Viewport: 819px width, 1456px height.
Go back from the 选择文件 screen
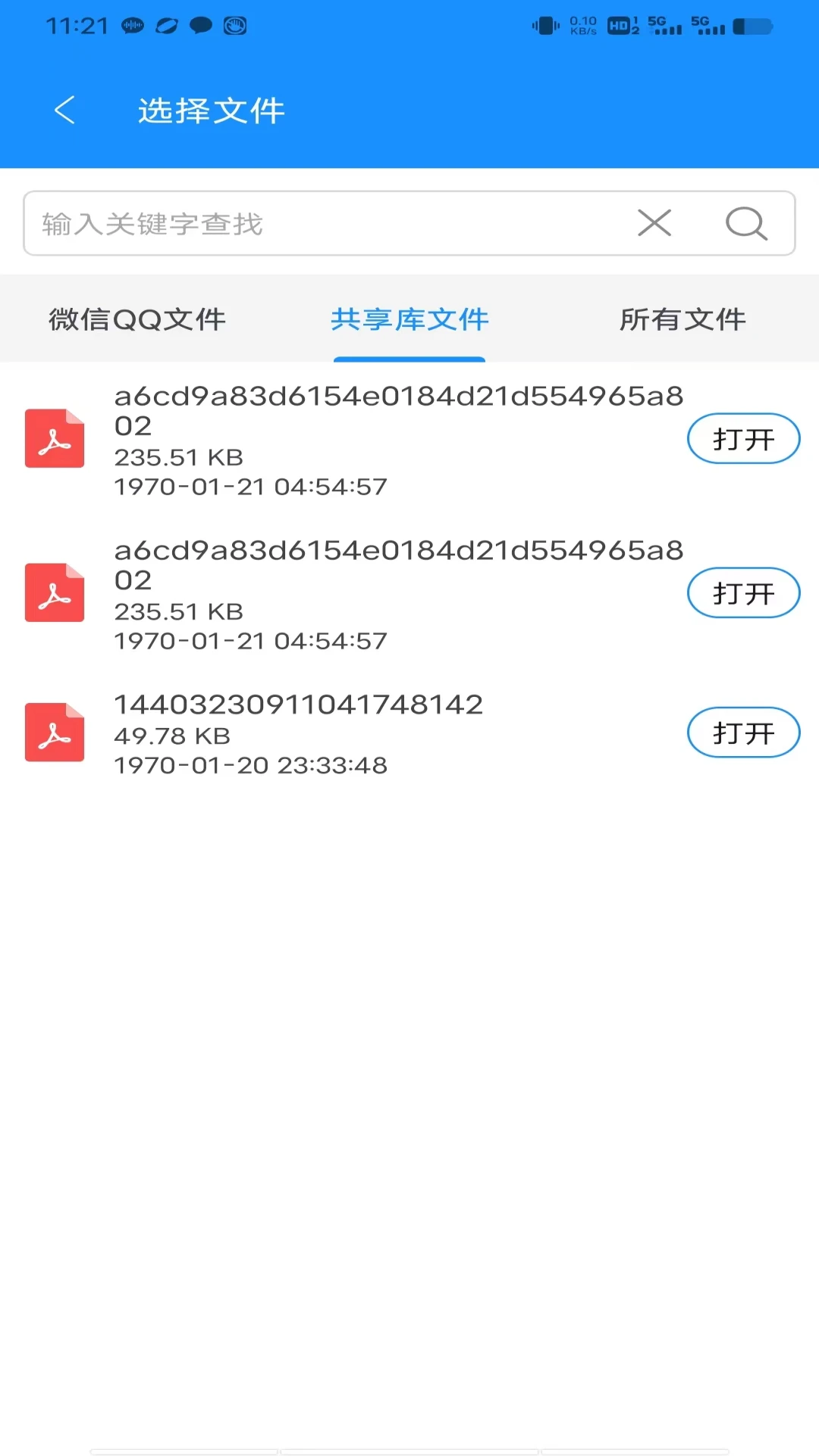click(x=65, y=111)
